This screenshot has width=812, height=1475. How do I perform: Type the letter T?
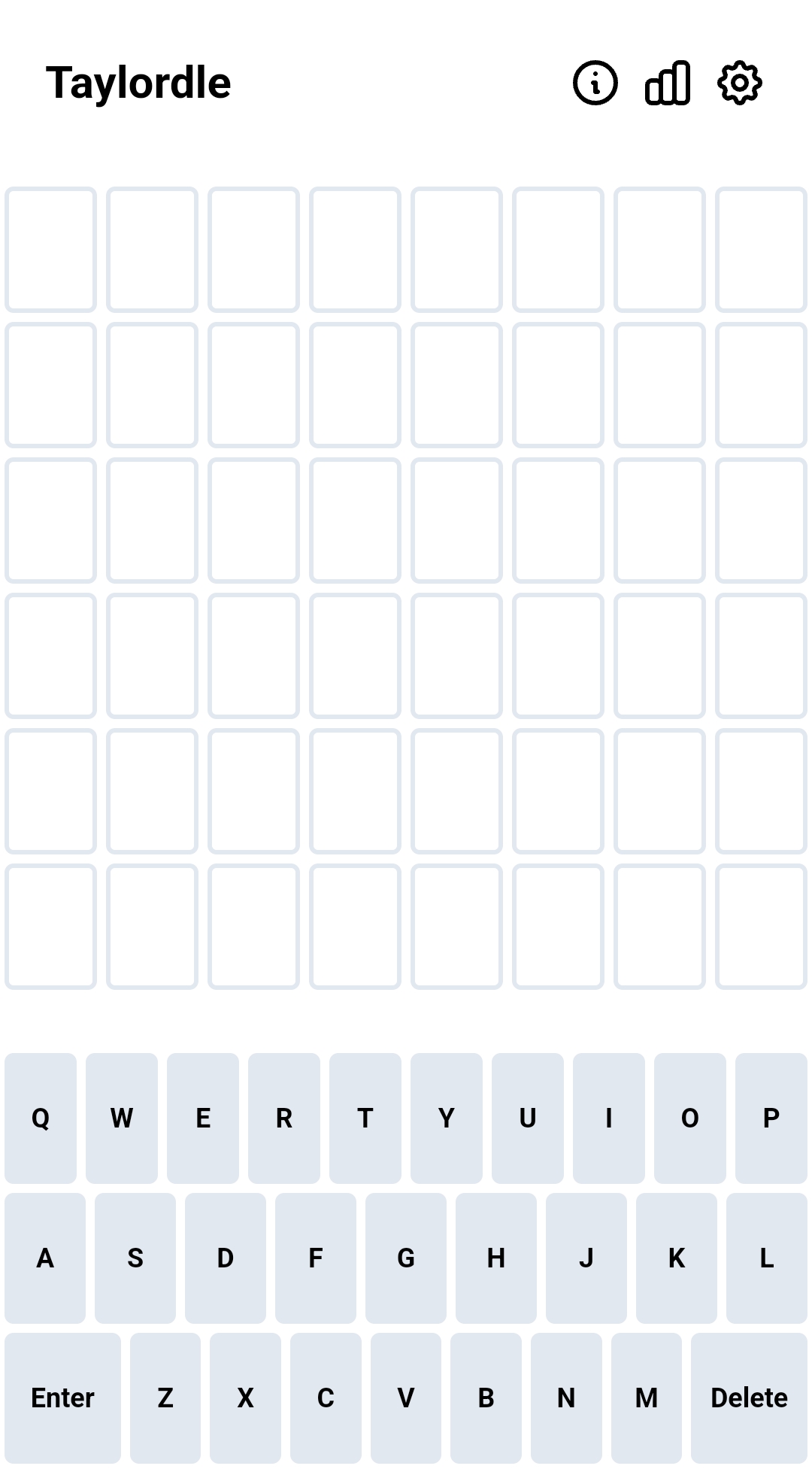pos(365,1118)
